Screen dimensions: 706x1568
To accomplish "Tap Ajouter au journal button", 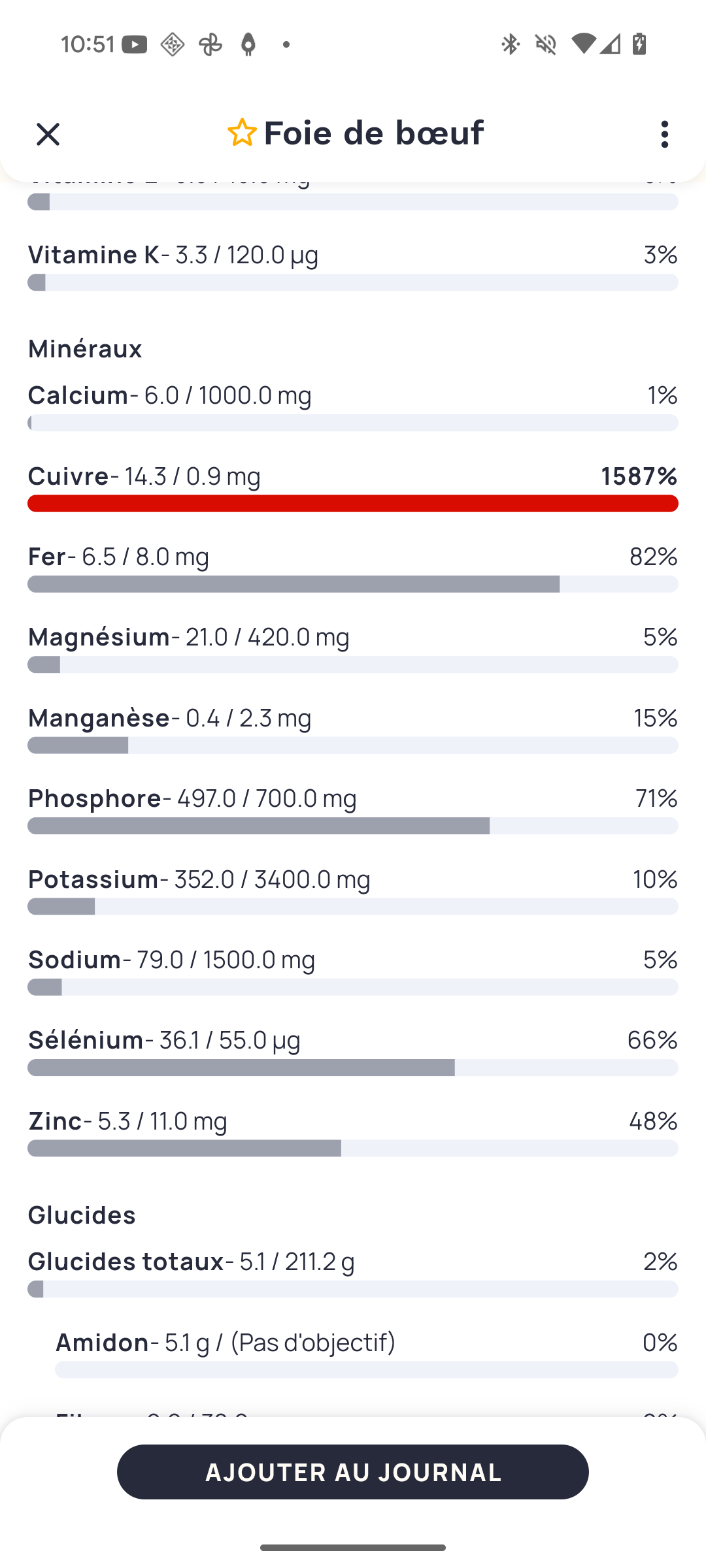I will coord(353,1471).
